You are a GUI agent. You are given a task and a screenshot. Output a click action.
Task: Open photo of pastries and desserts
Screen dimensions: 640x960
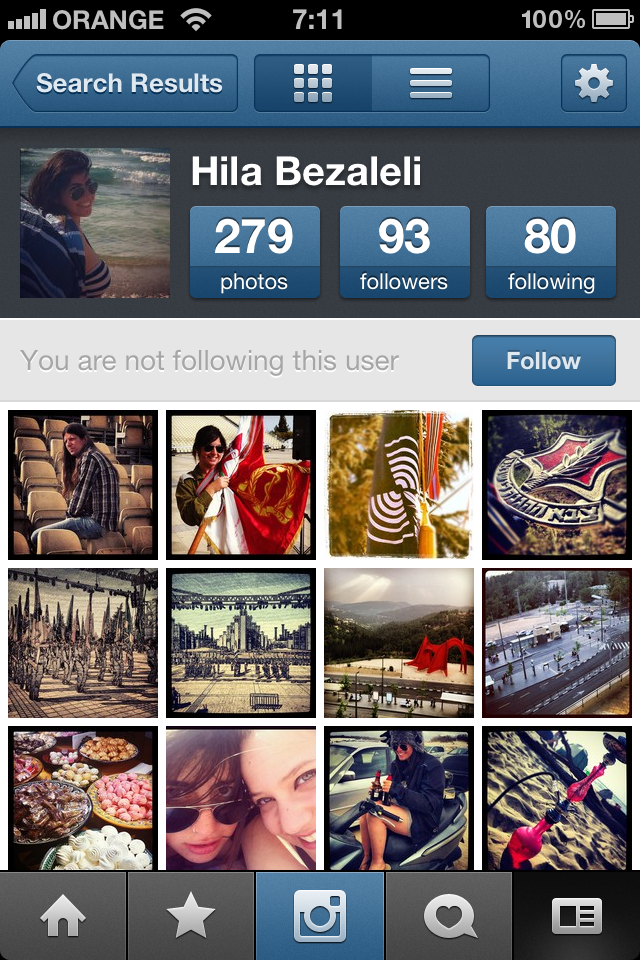coord(83,799)
